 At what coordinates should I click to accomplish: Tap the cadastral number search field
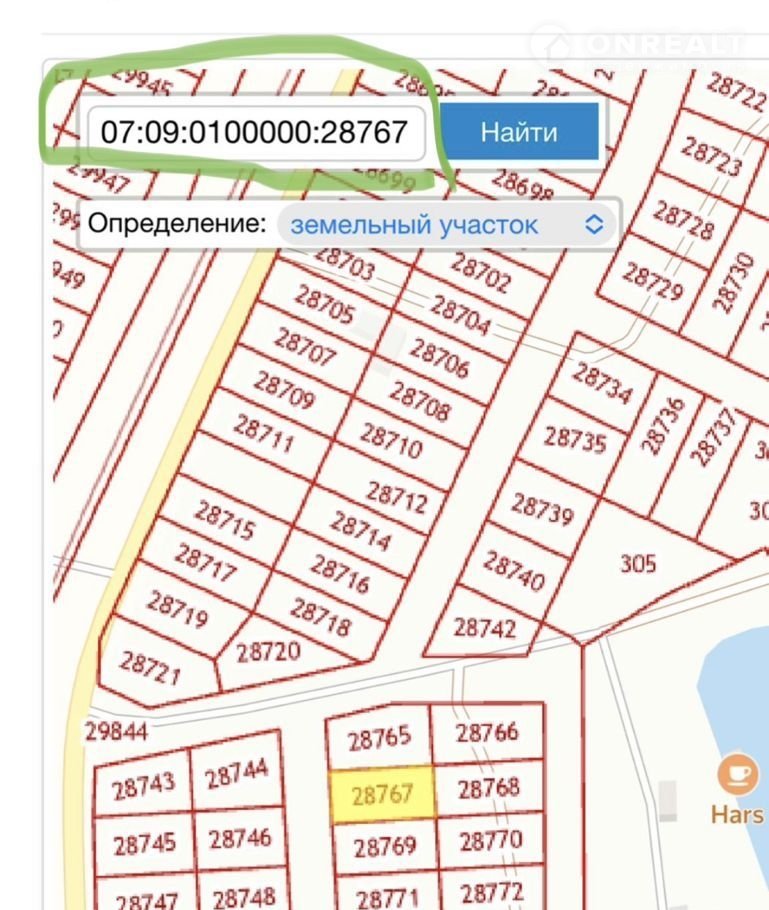pos(255,132)
